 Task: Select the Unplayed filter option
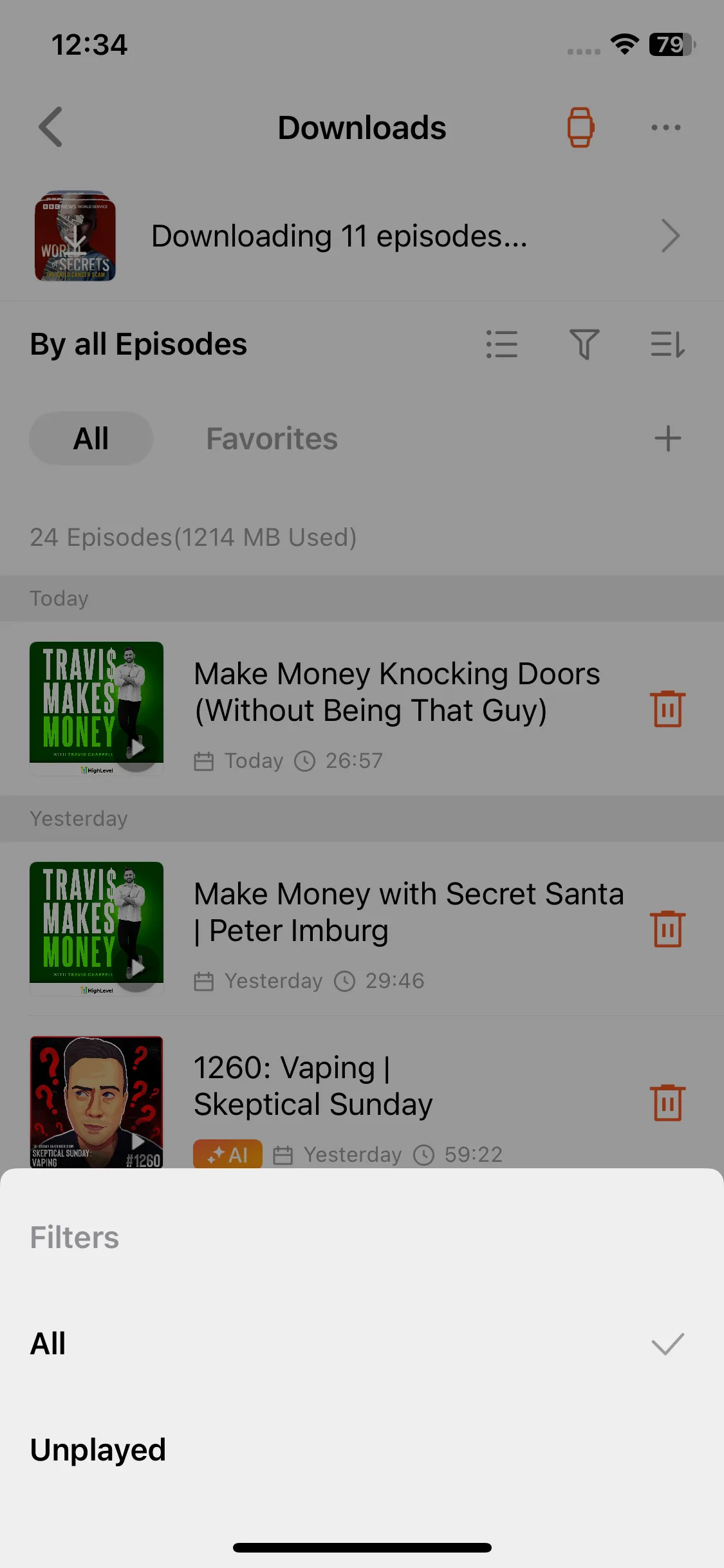point(98,1450)
